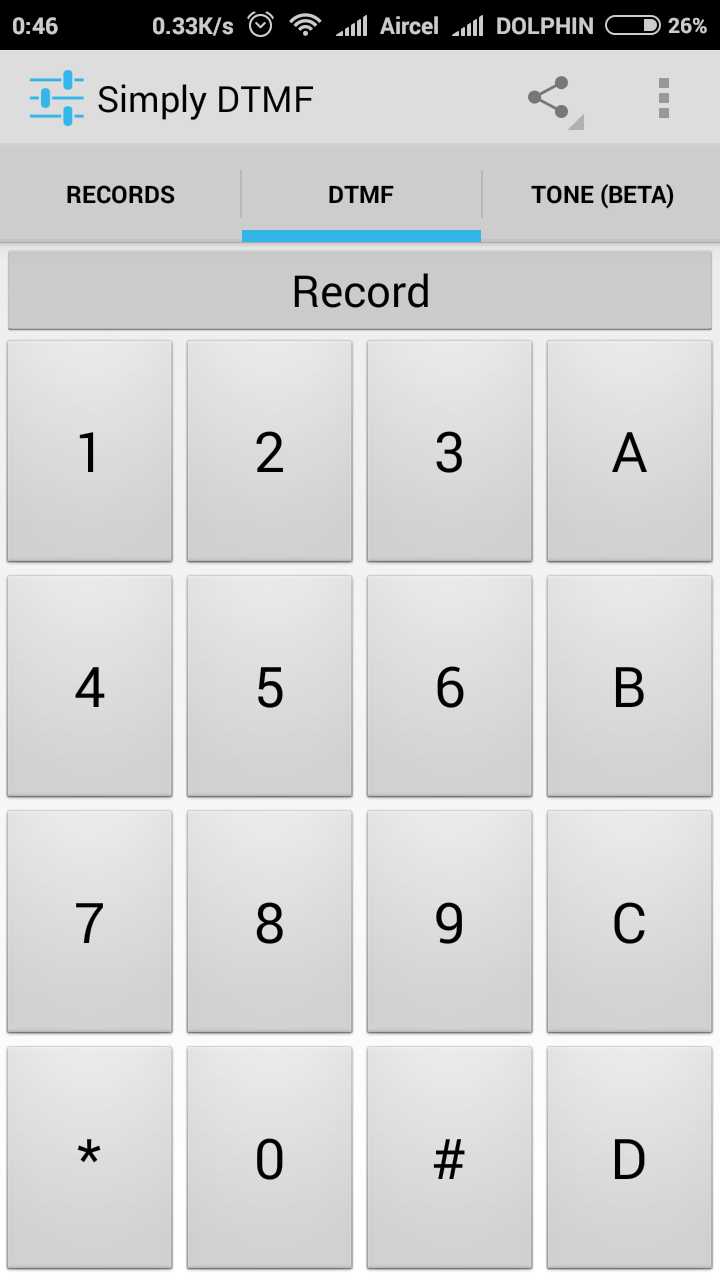Tap the 9 key
Screen dimensions: 720x1280
[450, 921]
